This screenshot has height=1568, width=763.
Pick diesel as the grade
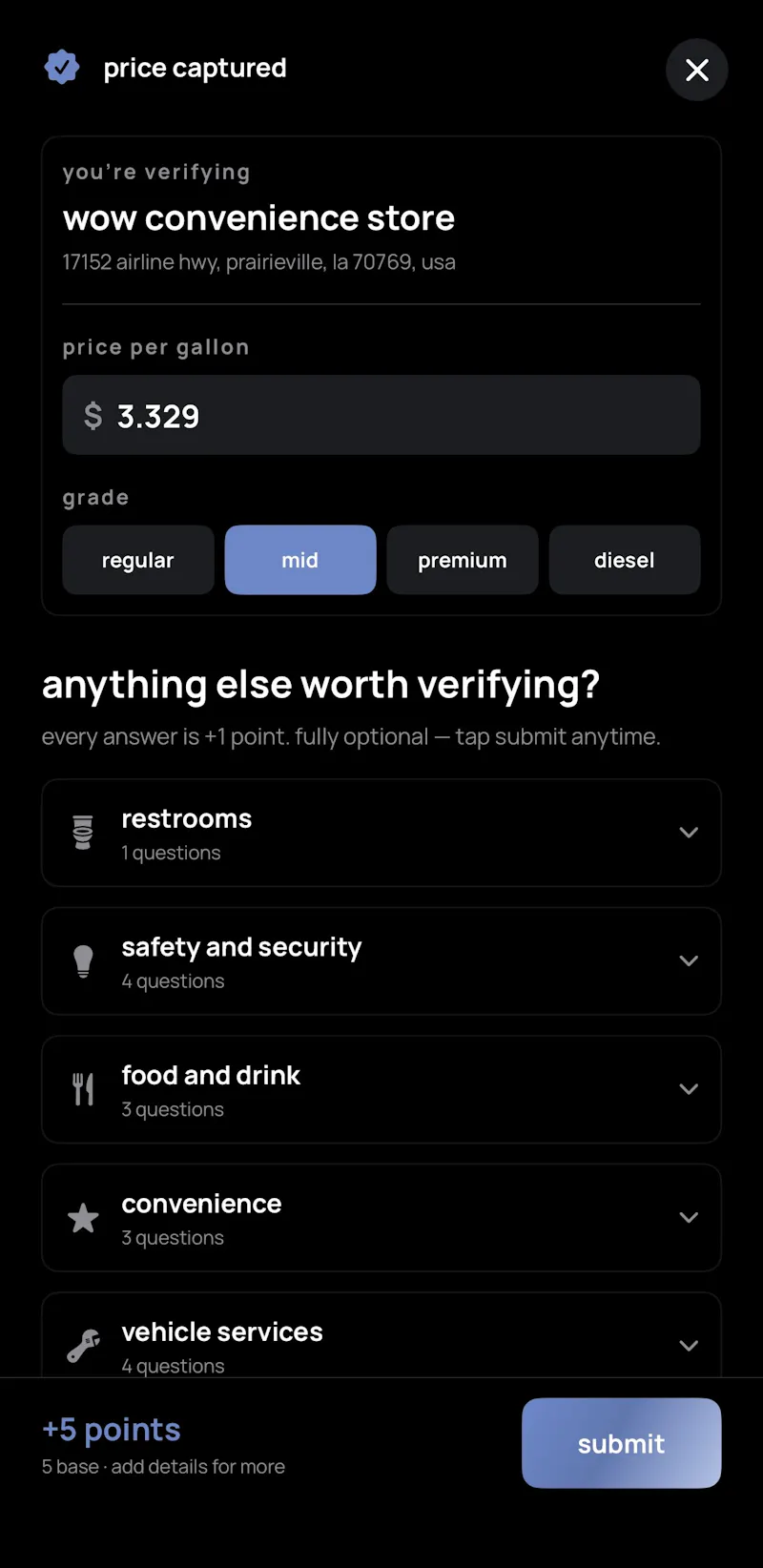coord(625,560)
